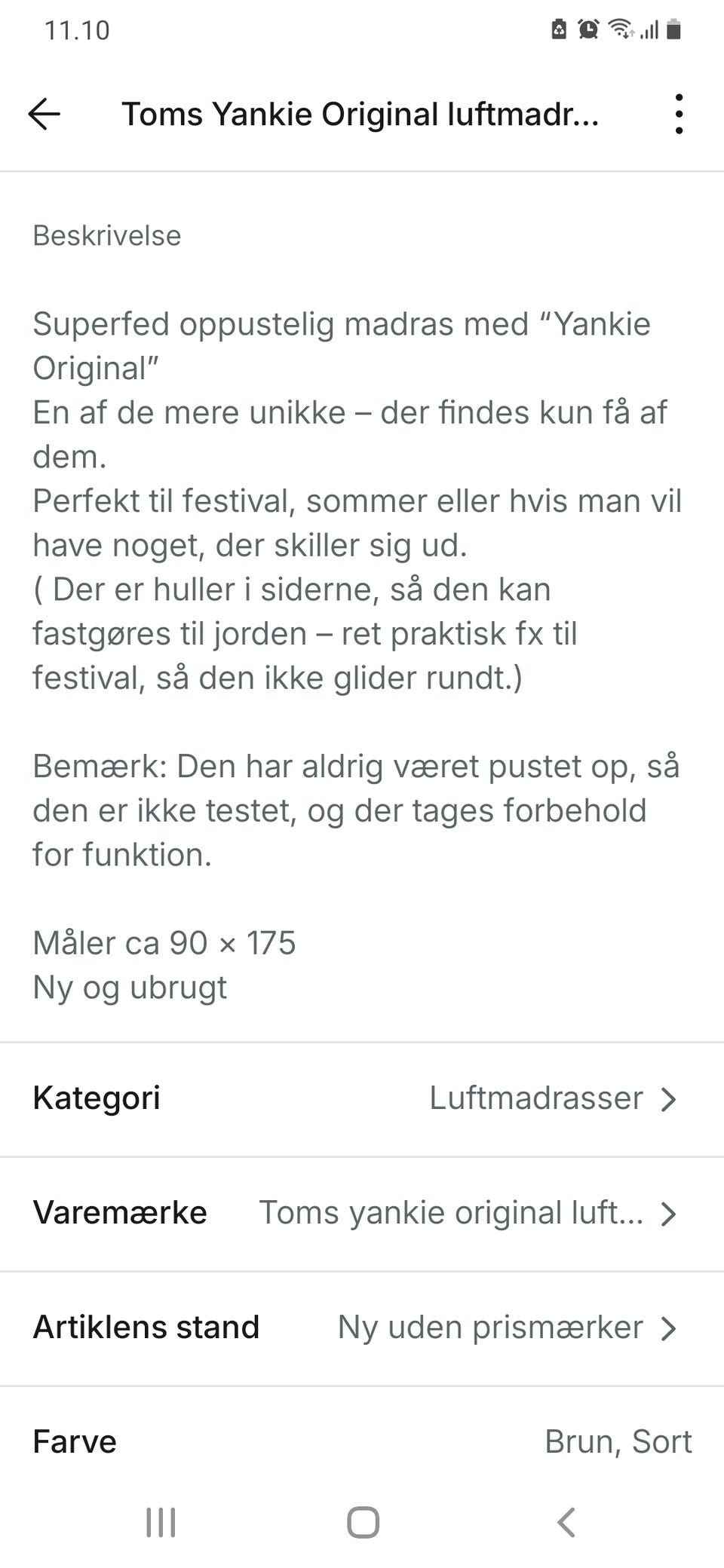Open Artiklens stand row

tap(362, 1328)
